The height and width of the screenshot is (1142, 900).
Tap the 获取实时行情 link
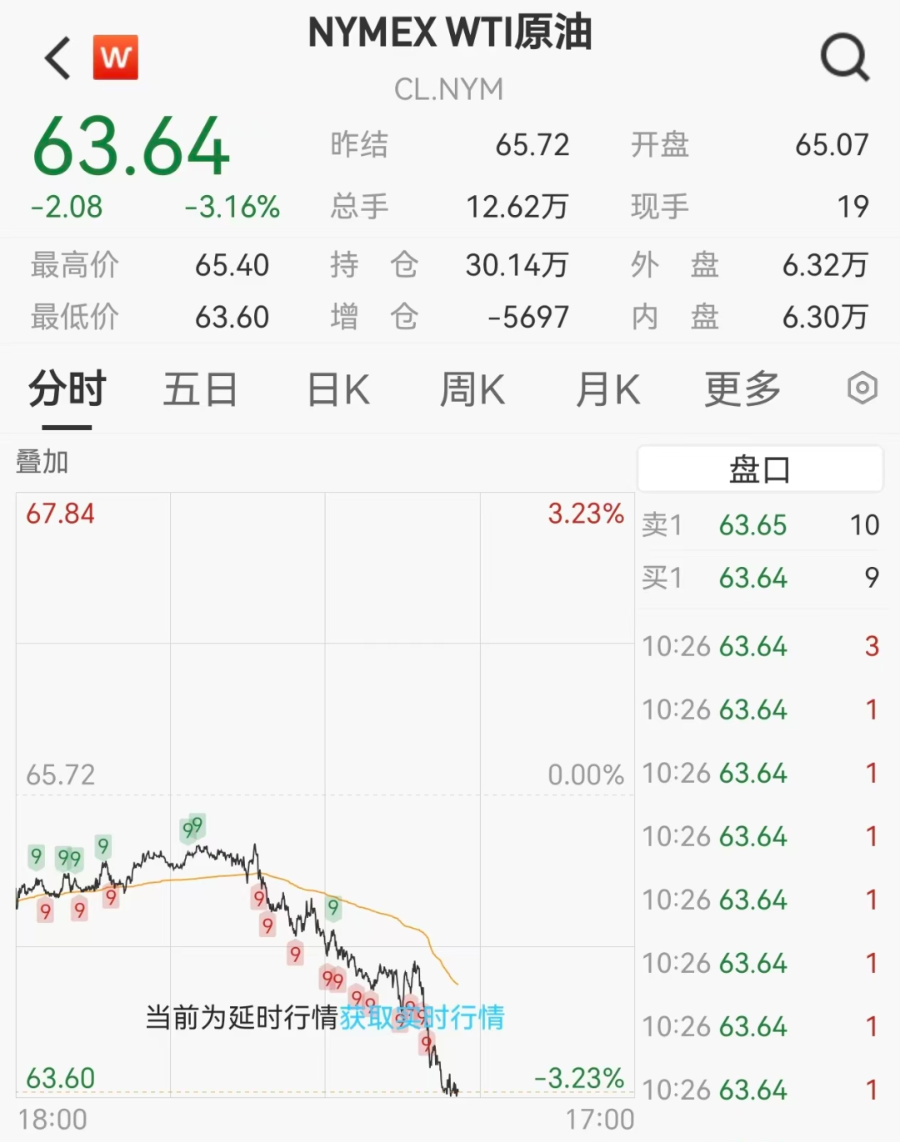click(422, 1018)
